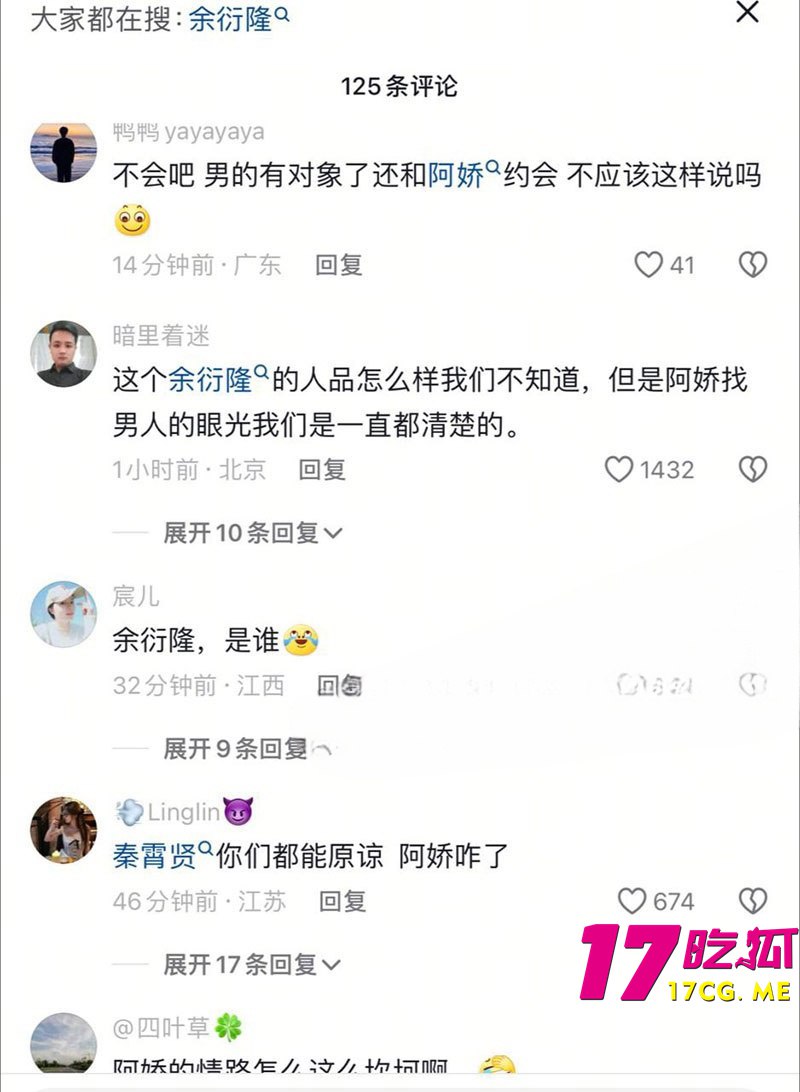This screenshot has height=1092, width=800.
Task: Visit Linglin's profile via avatar
Action: point(64,830)
